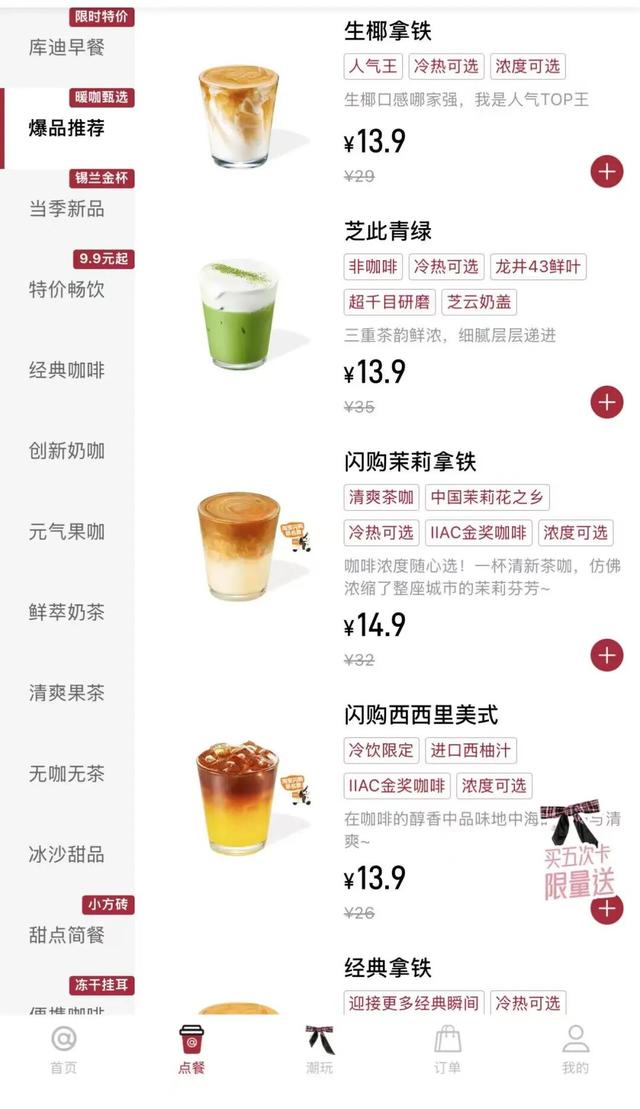Go to the 首页 home tab
640x1109 pixels.
coord(63,1049)
